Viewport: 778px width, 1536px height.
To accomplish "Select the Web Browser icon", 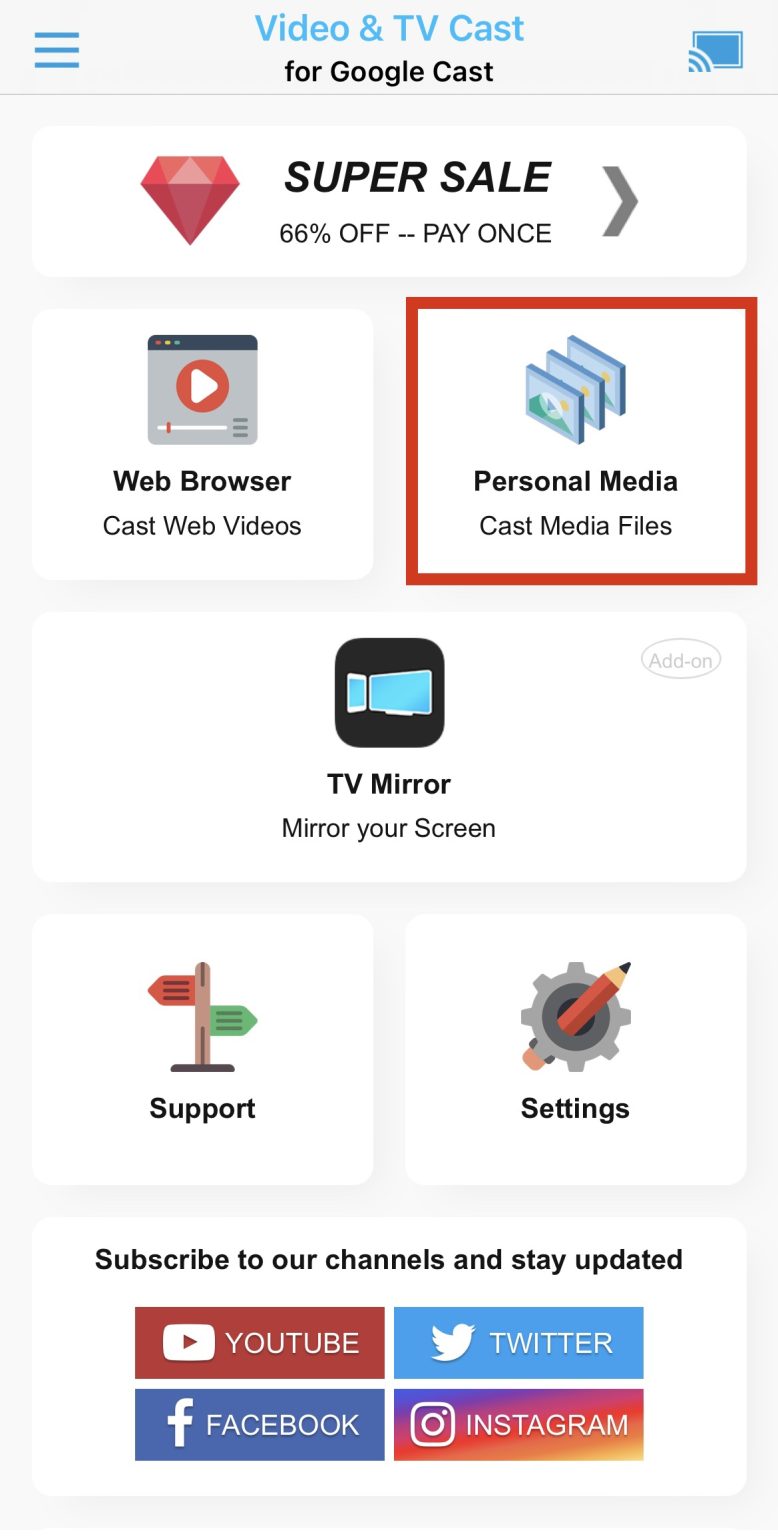I will tap(202, 390).
